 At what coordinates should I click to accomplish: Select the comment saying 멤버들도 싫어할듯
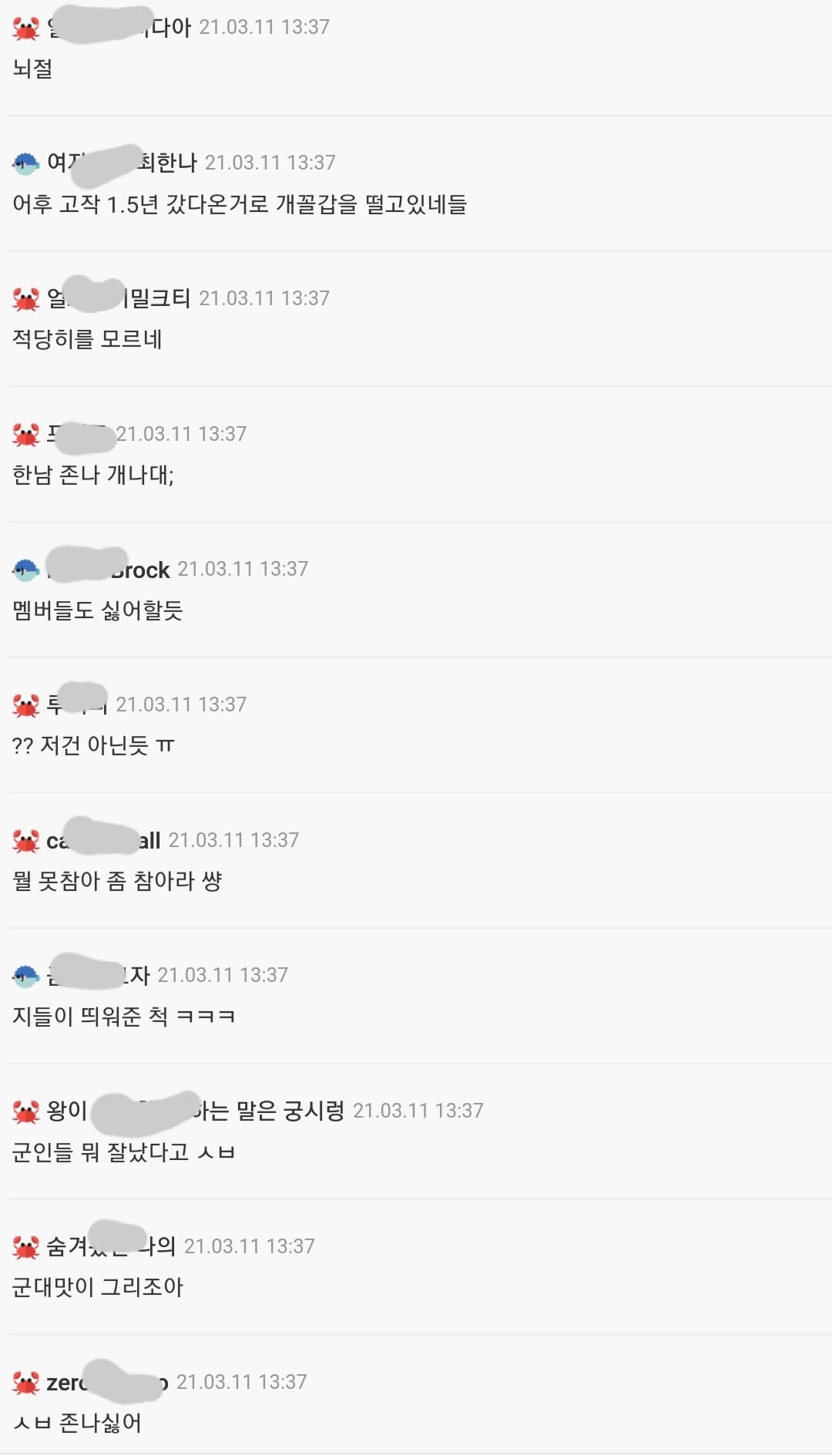click(x=98, y=611)
